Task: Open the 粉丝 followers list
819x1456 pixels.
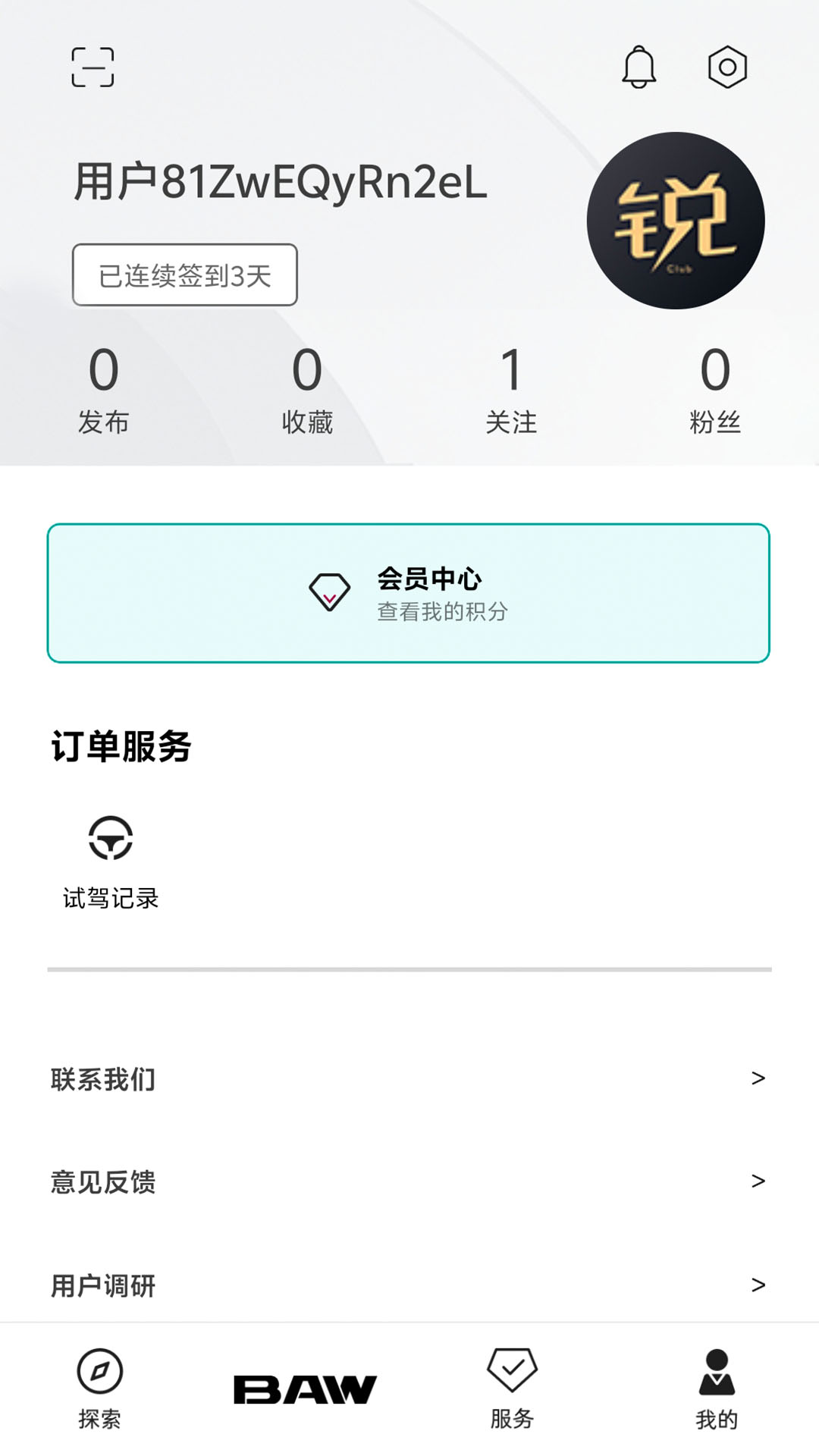Action: click(x=715, y=390)
